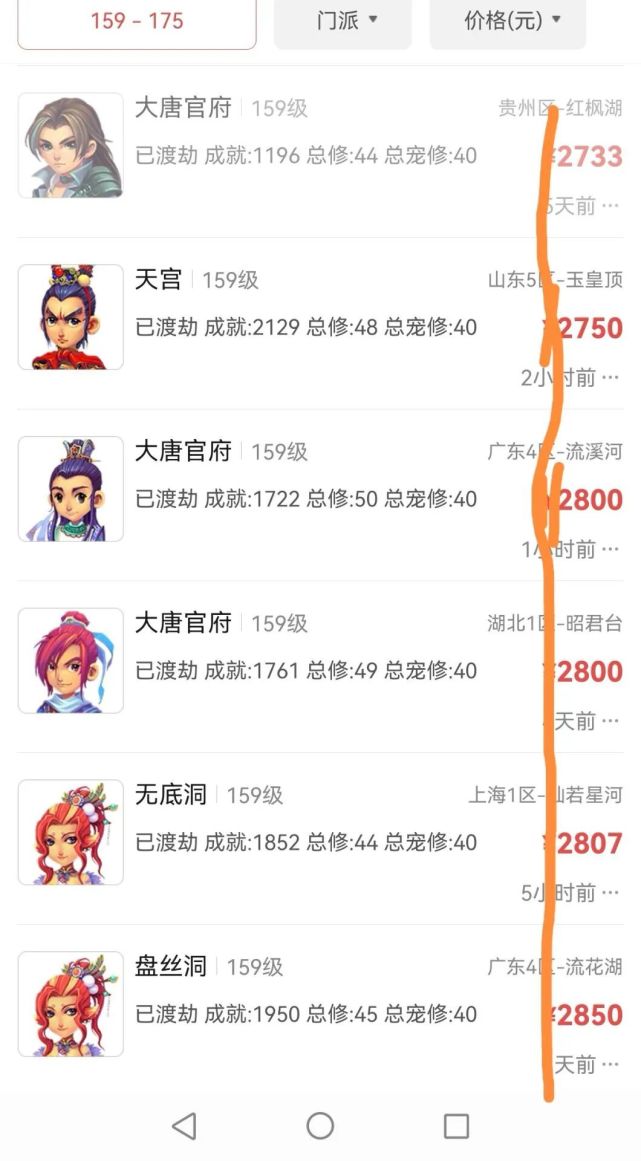The height and width of the screenshot is (1161, 641).
Task: Open more options on the 2850 listing
Action: point(611,1066)
